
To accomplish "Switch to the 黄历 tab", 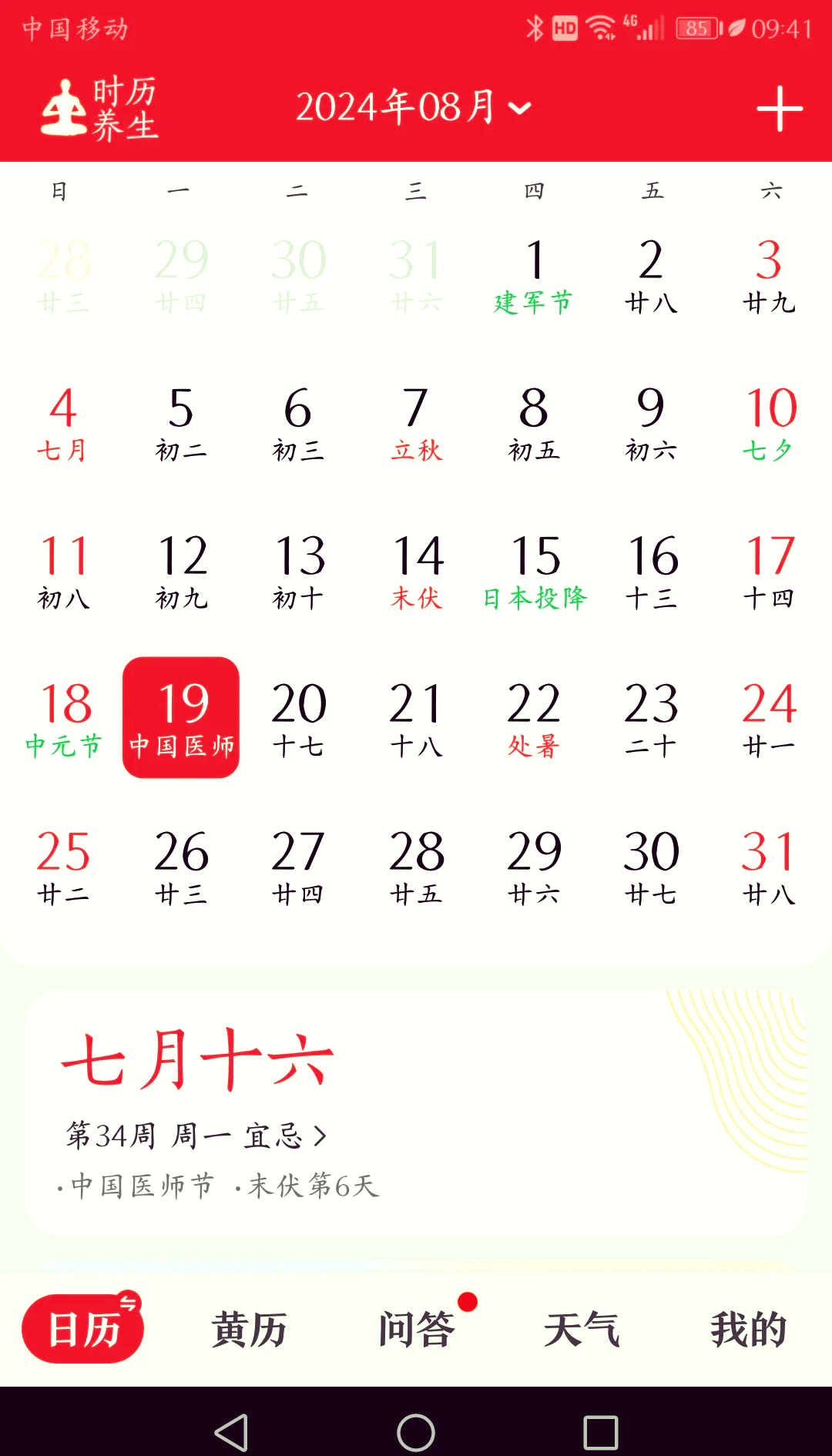I will click(249, 1329).
